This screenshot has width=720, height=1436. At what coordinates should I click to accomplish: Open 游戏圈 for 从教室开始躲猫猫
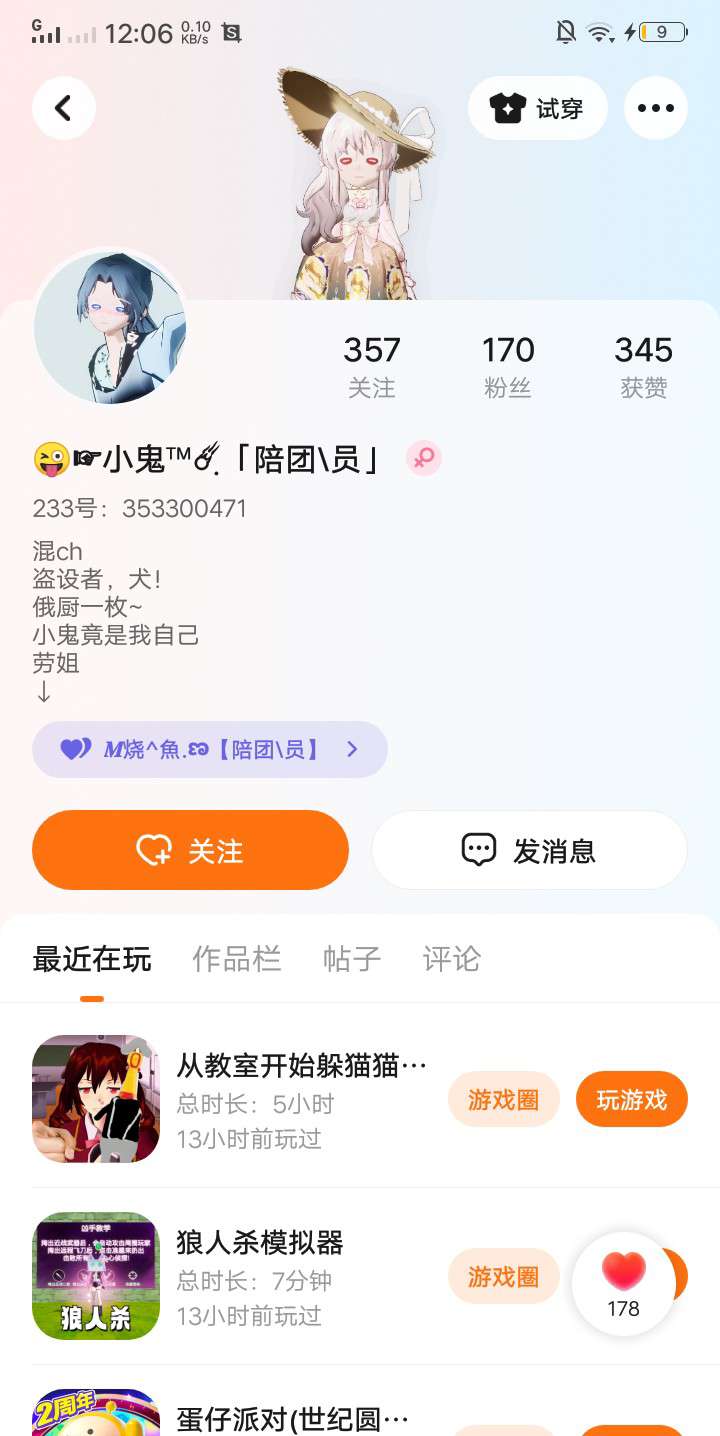tap(503, 1100)
